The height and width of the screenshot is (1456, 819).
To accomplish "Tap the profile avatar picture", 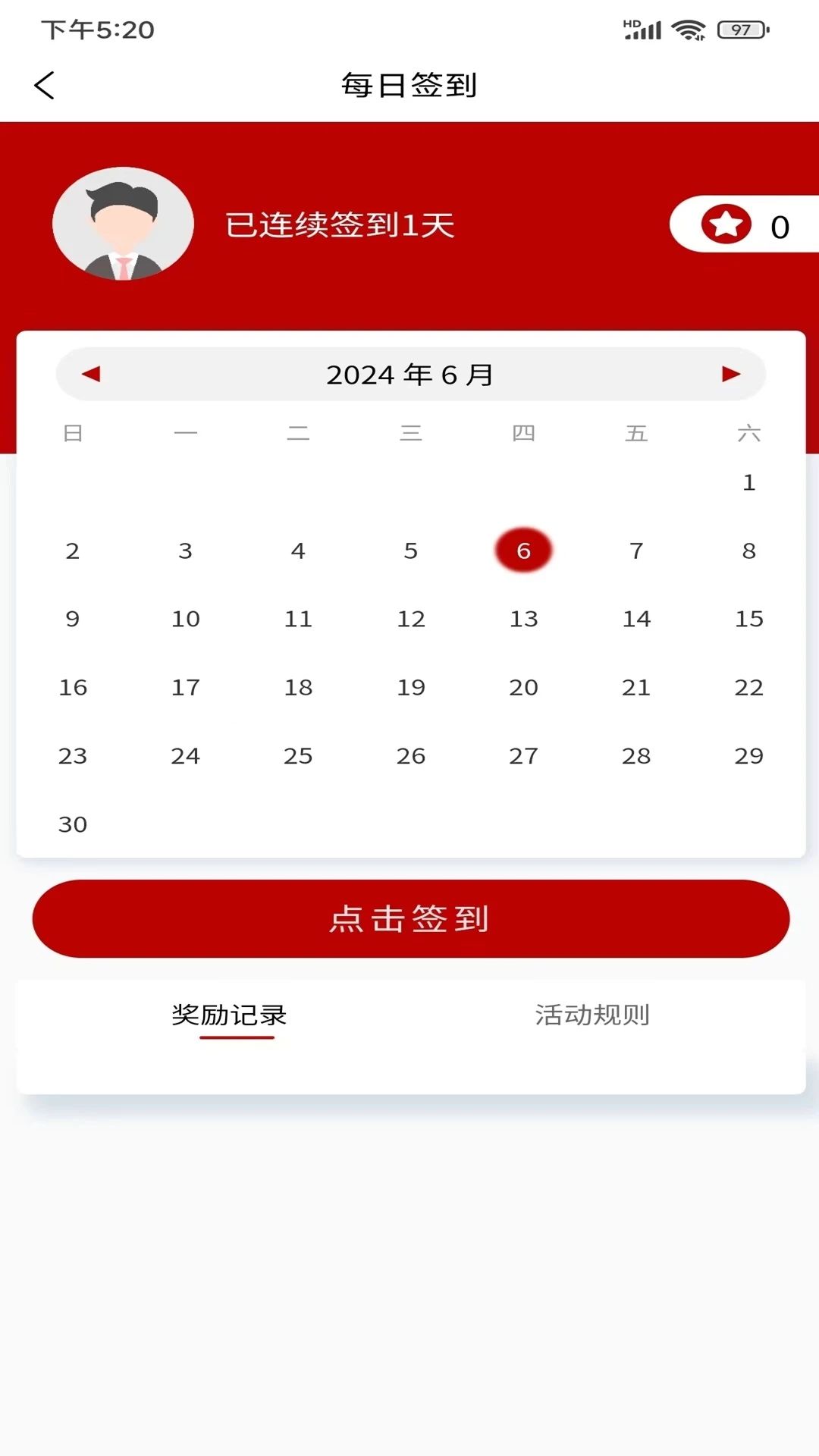I will 123,224.
